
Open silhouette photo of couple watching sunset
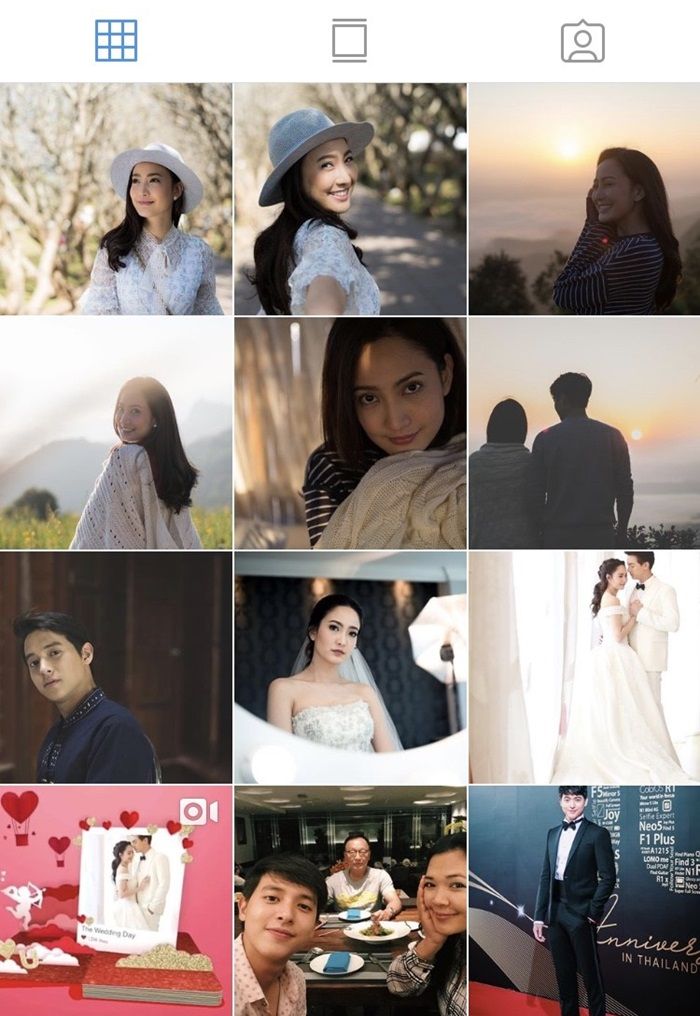pos(584,433)
